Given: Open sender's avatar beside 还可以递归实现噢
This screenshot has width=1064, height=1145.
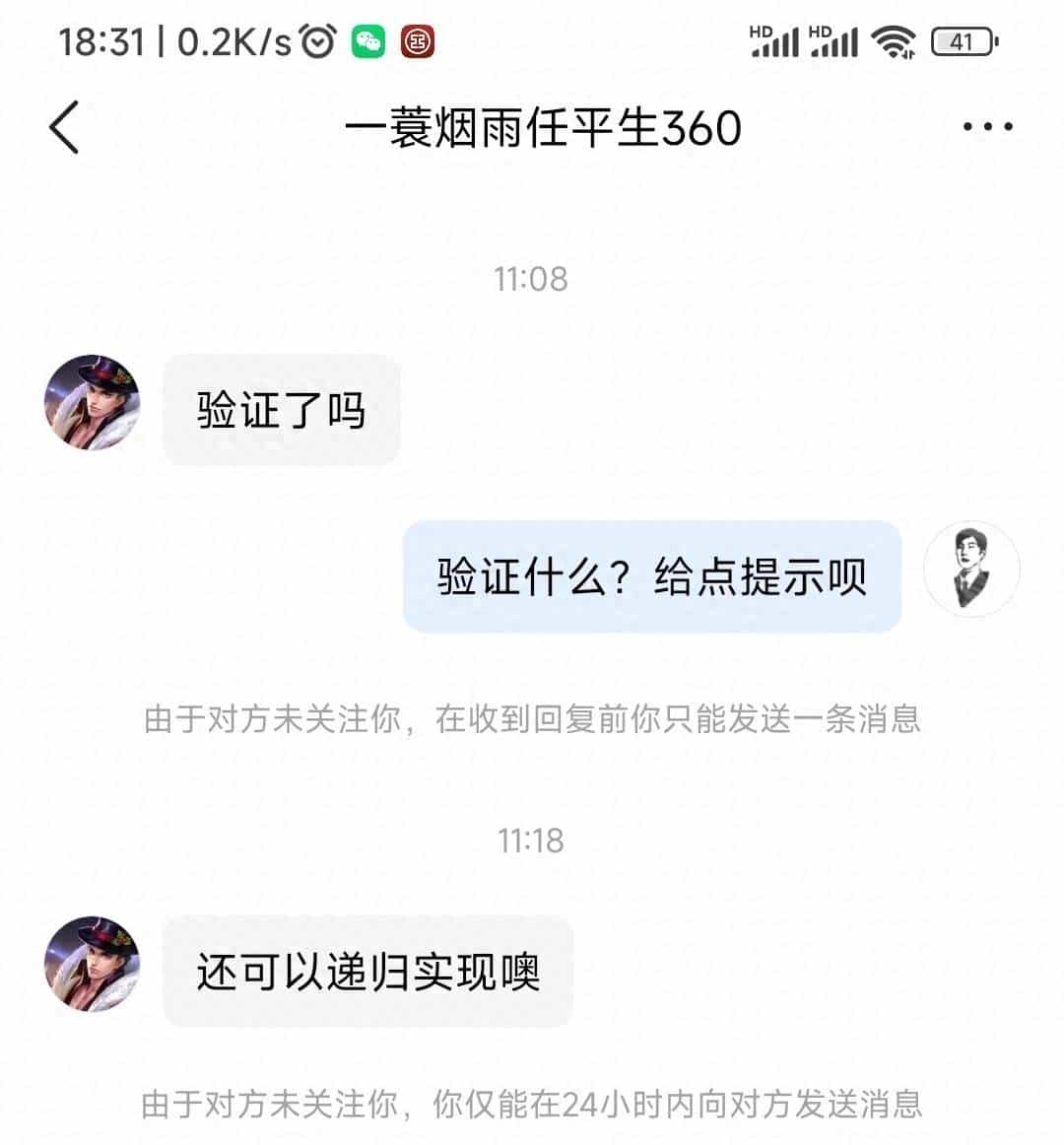Looking at the screenshot, I should click(93, 964).
